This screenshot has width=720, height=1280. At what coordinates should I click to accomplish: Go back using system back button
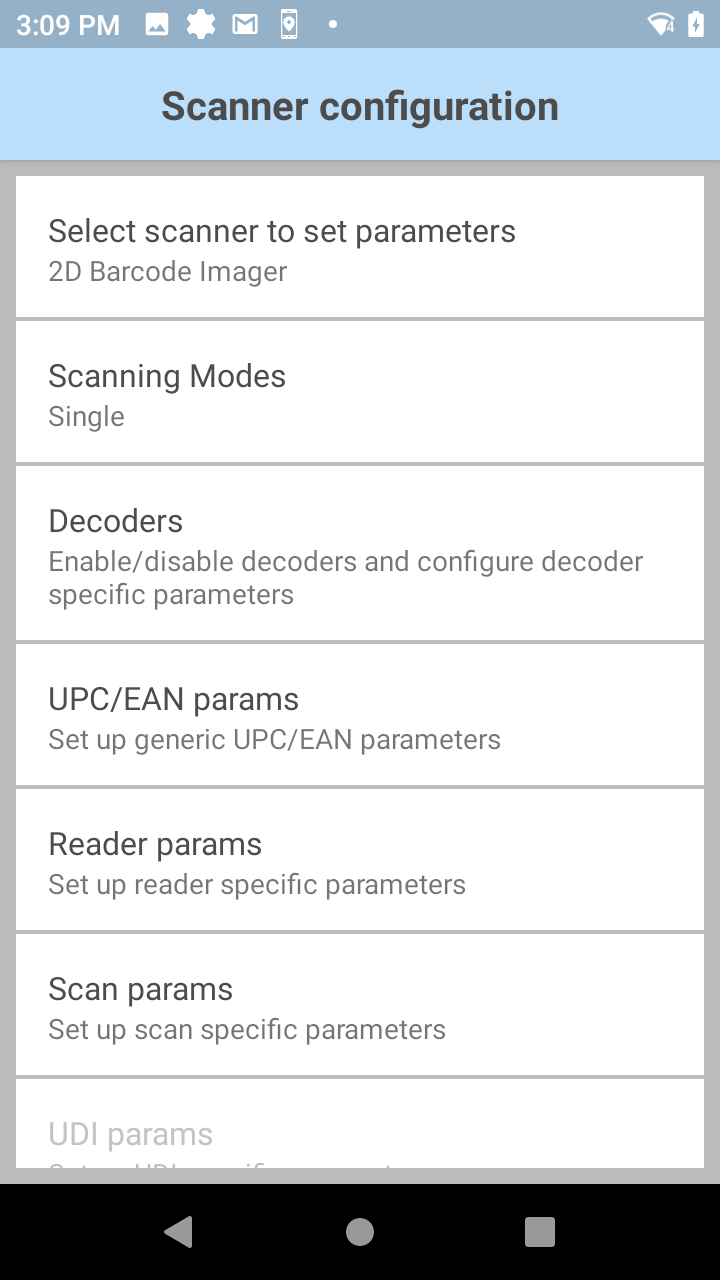[x=179, y=1232]
